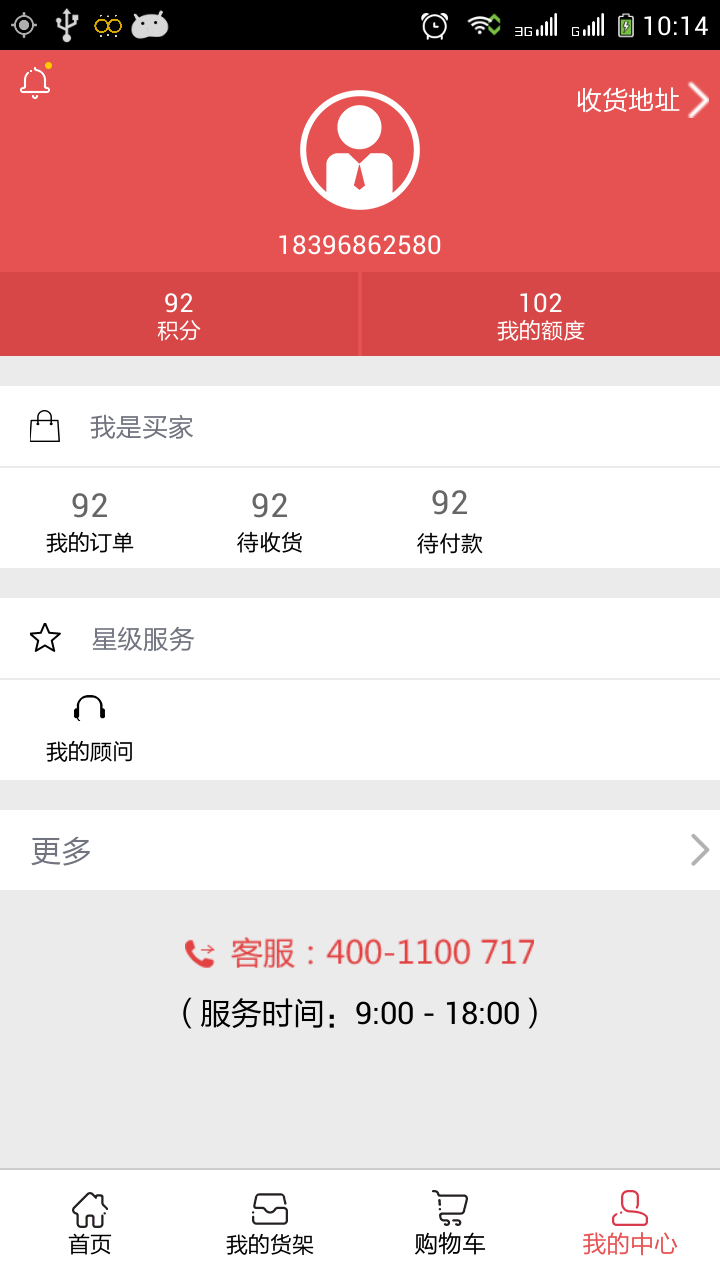Expand the 更多 row
This screenshot has height=1280, width=720.
click(360, 851)
